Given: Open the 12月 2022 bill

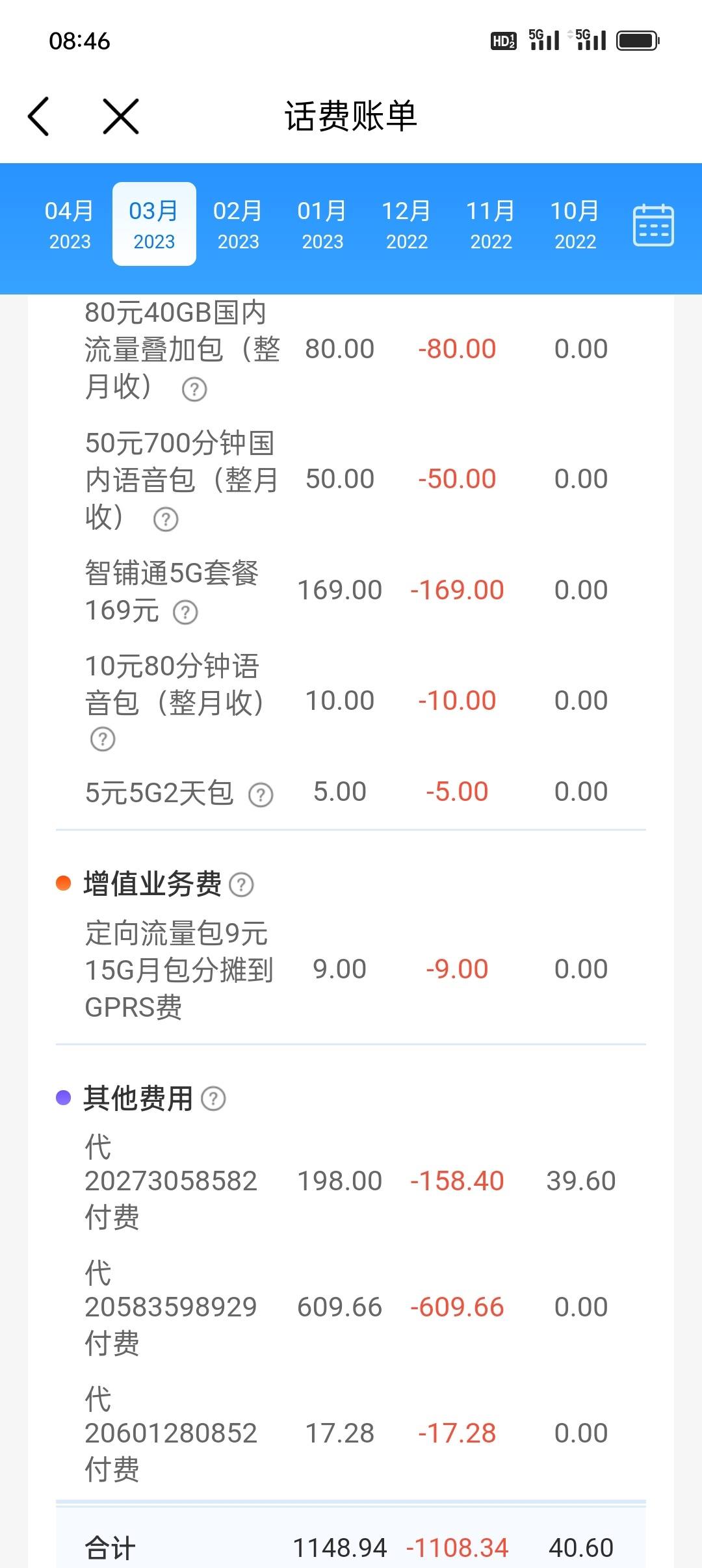Looking at the screenshot, I should click(x=406, y=224).
